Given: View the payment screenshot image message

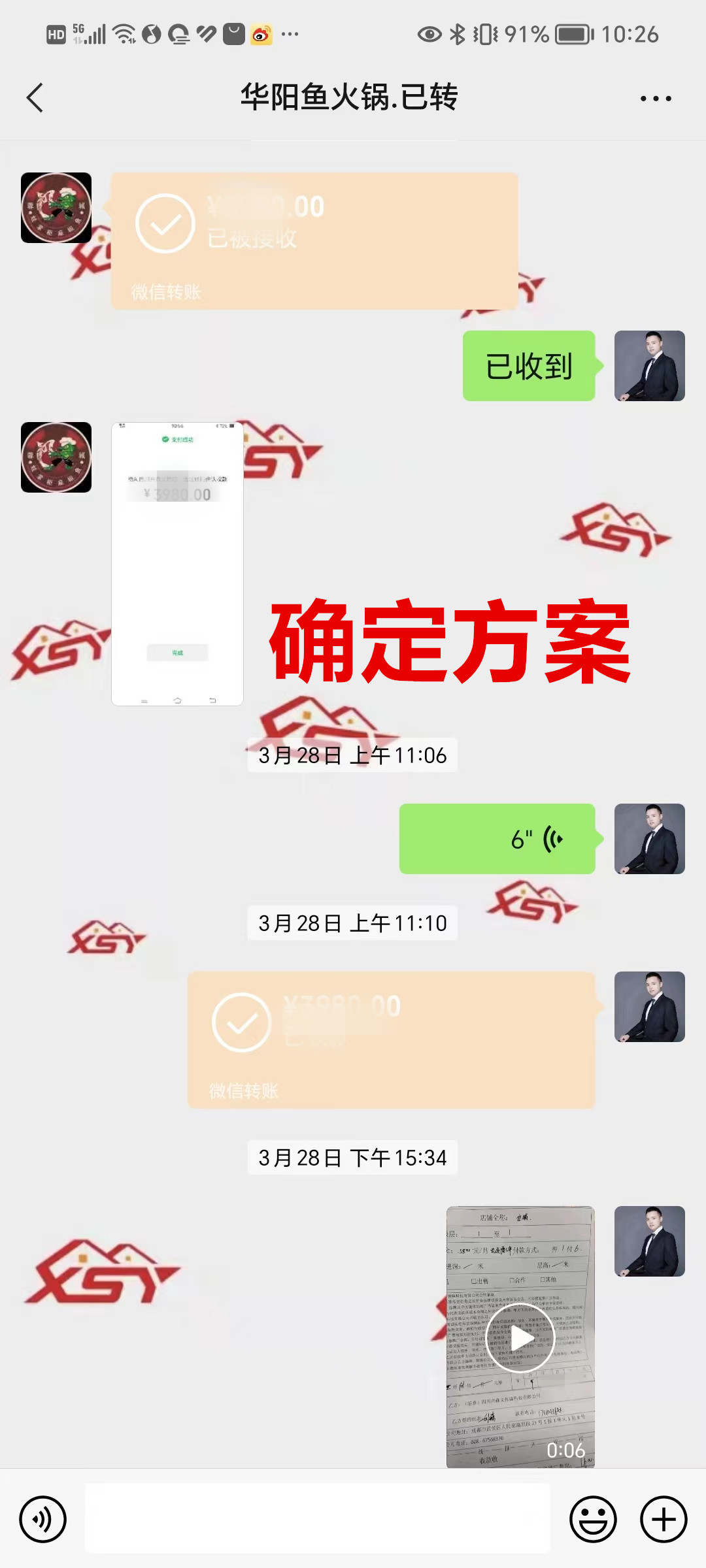Looking at the screenshot, I should coord(177,564).
